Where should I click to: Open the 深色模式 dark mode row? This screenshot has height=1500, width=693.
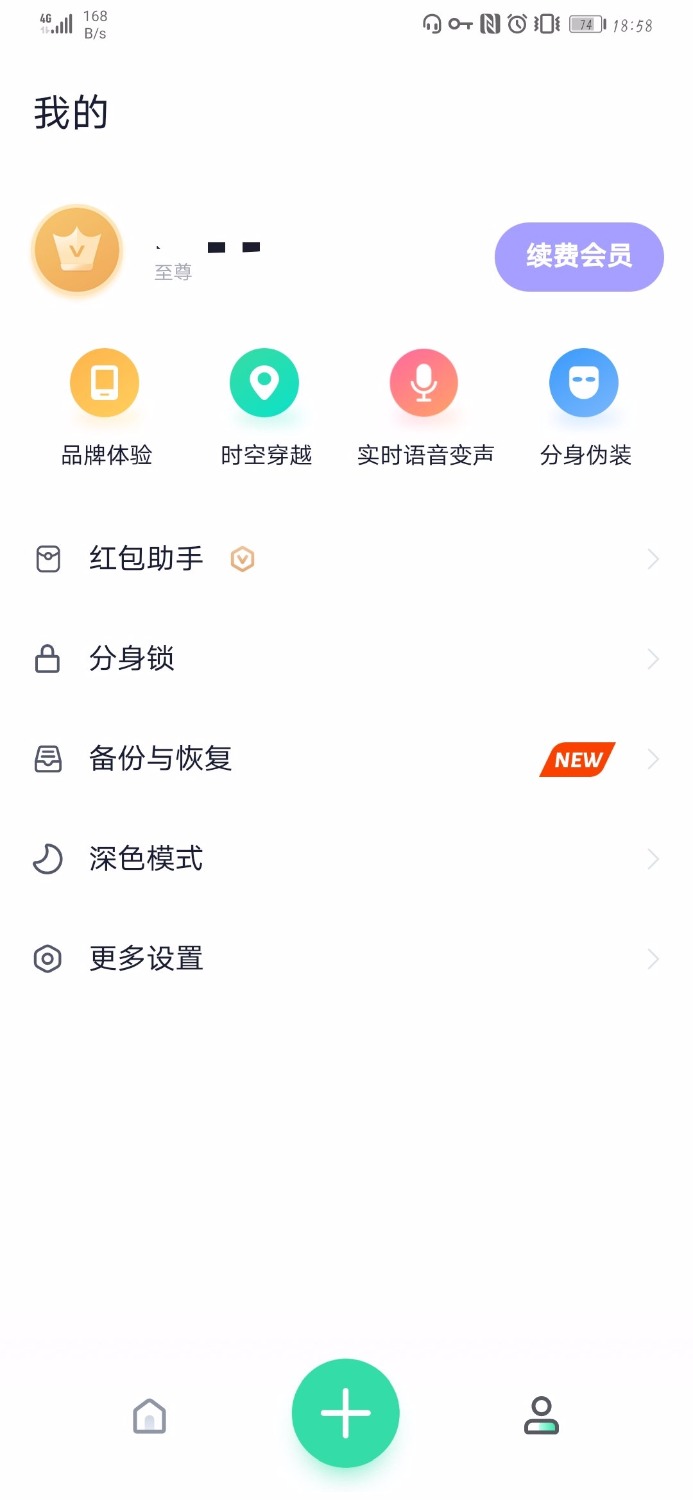[346, 859]
